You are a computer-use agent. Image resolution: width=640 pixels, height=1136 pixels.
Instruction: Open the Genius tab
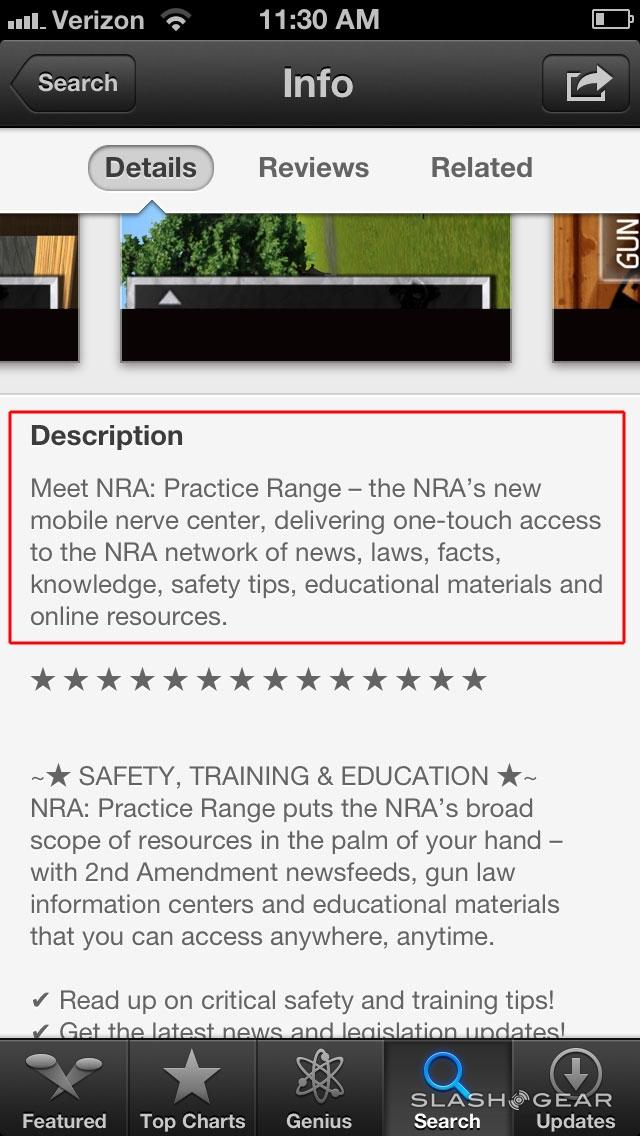tap(319, 1088)
